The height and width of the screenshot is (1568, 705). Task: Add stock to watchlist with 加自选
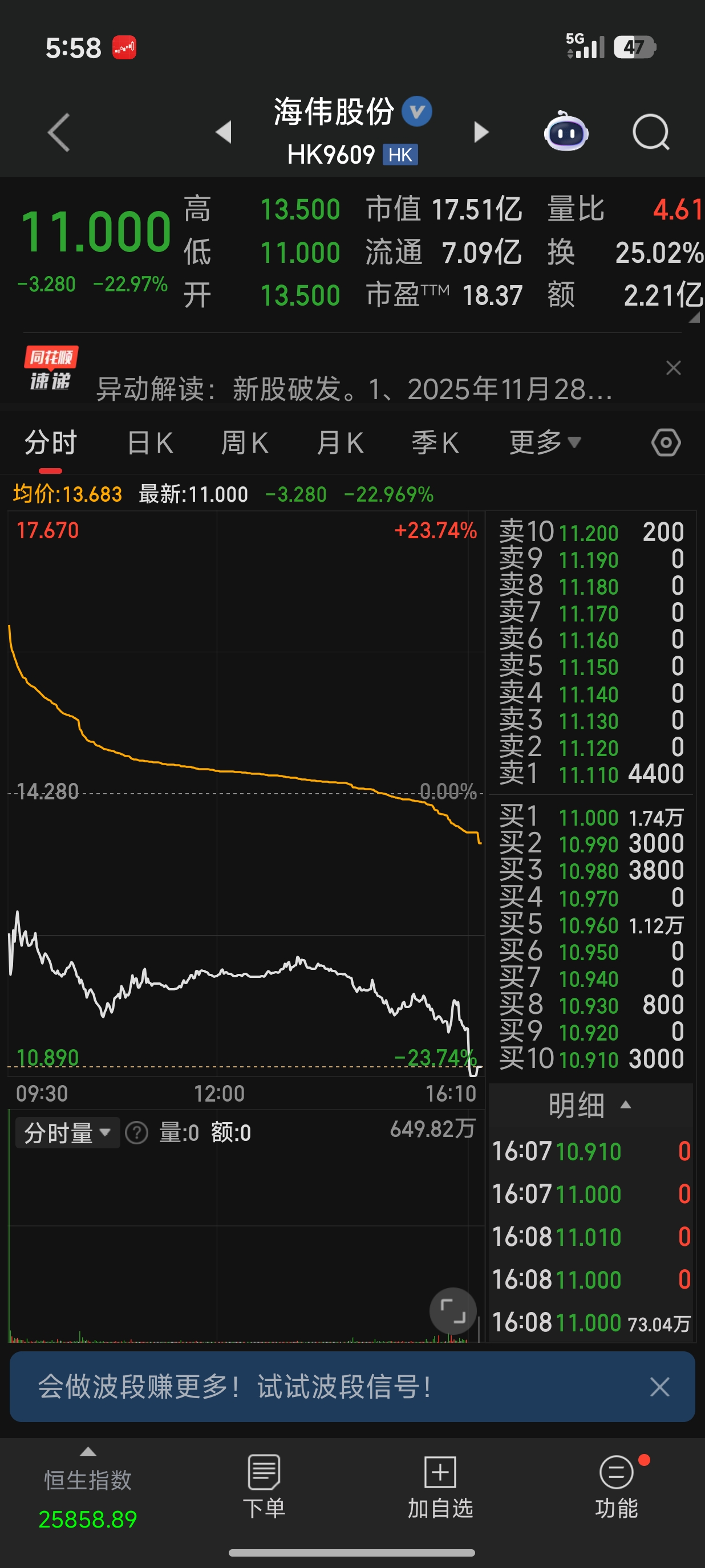pyautogui.click(x=440, y=1486)
